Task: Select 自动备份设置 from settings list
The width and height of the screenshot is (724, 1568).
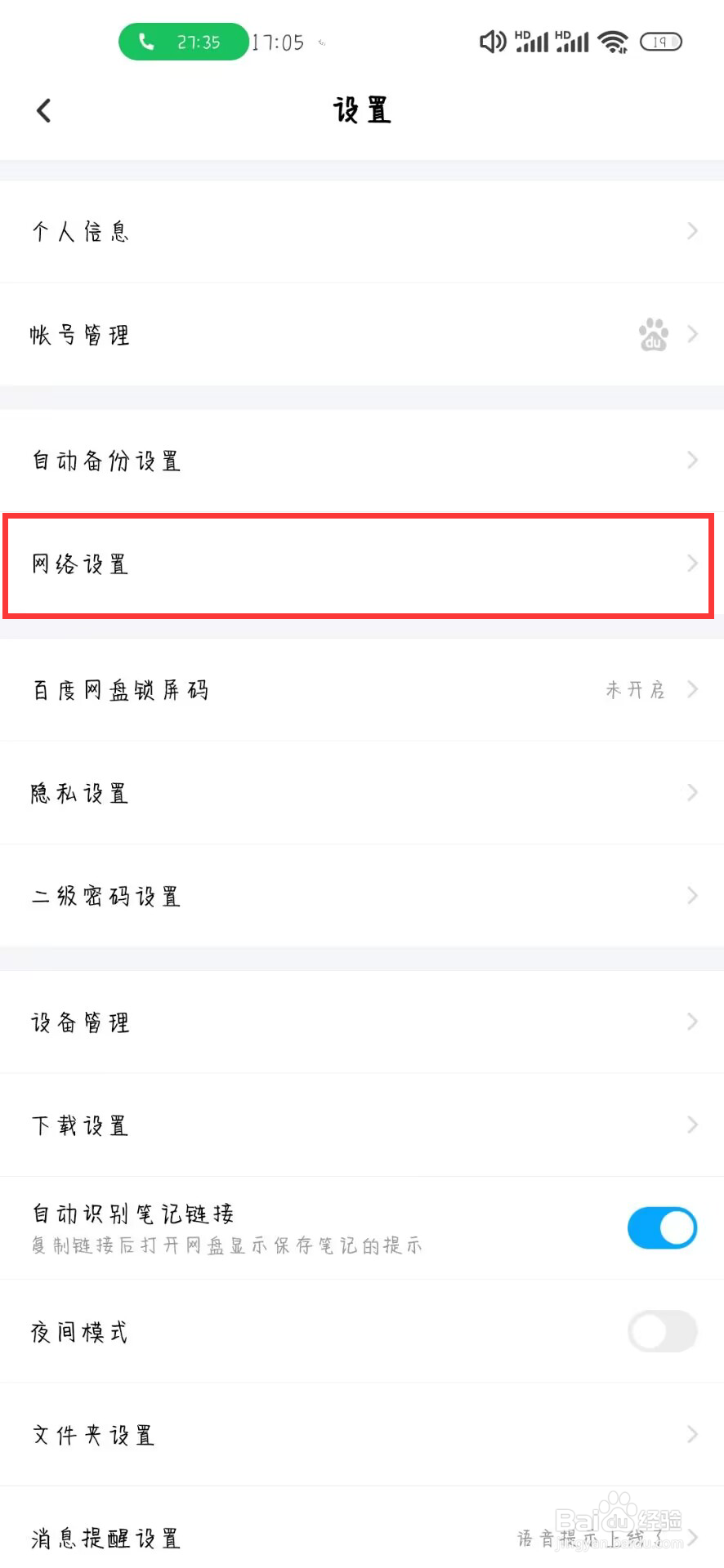Action: 106,460
